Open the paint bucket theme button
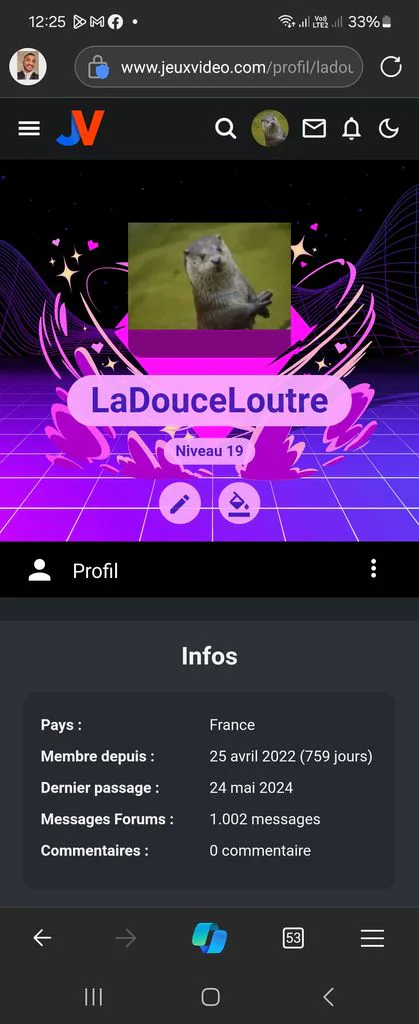419x1024 pixels. pos(240,503)
